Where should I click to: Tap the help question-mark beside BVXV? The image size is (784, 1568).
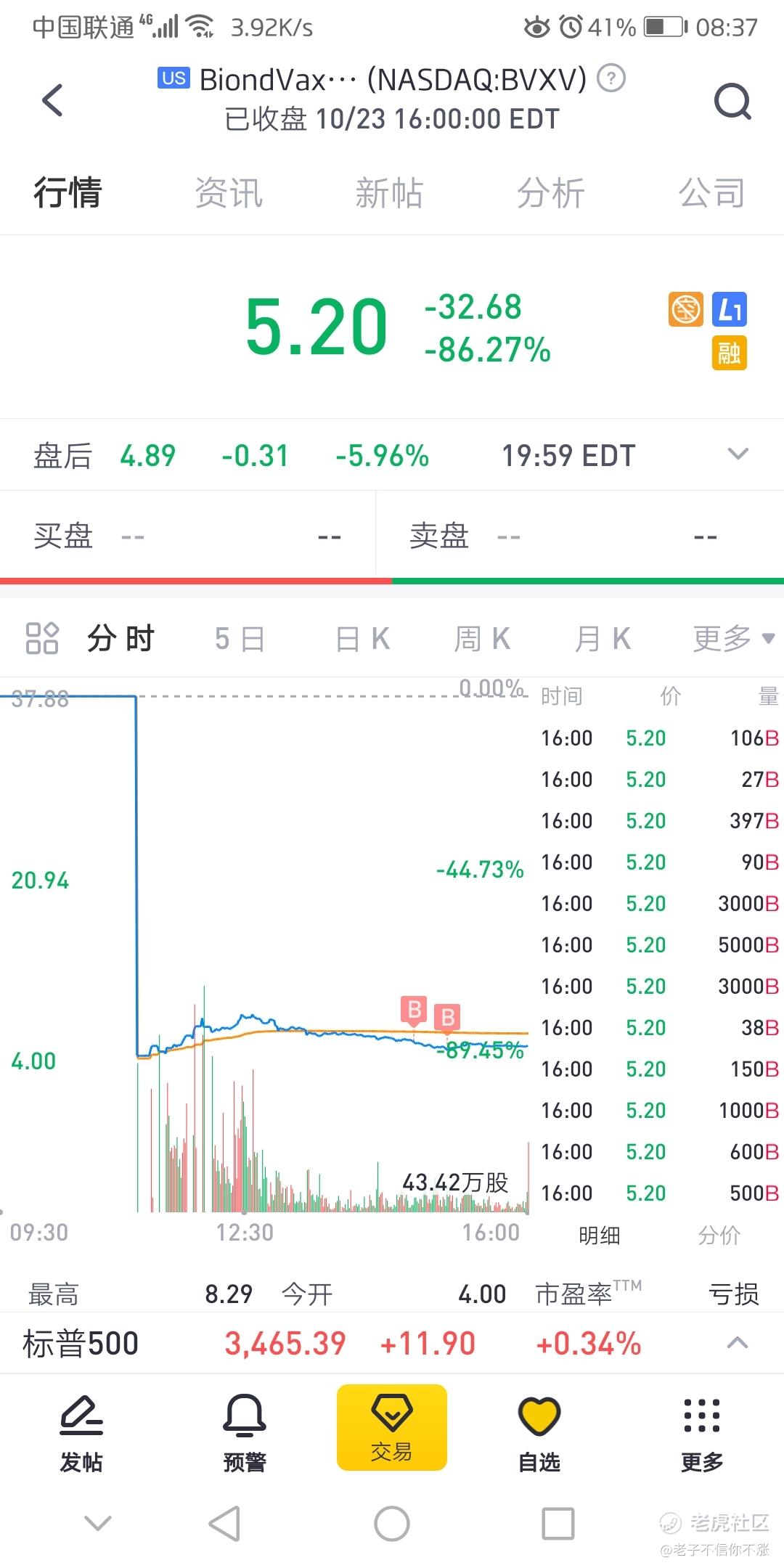(x=611, y=78)
